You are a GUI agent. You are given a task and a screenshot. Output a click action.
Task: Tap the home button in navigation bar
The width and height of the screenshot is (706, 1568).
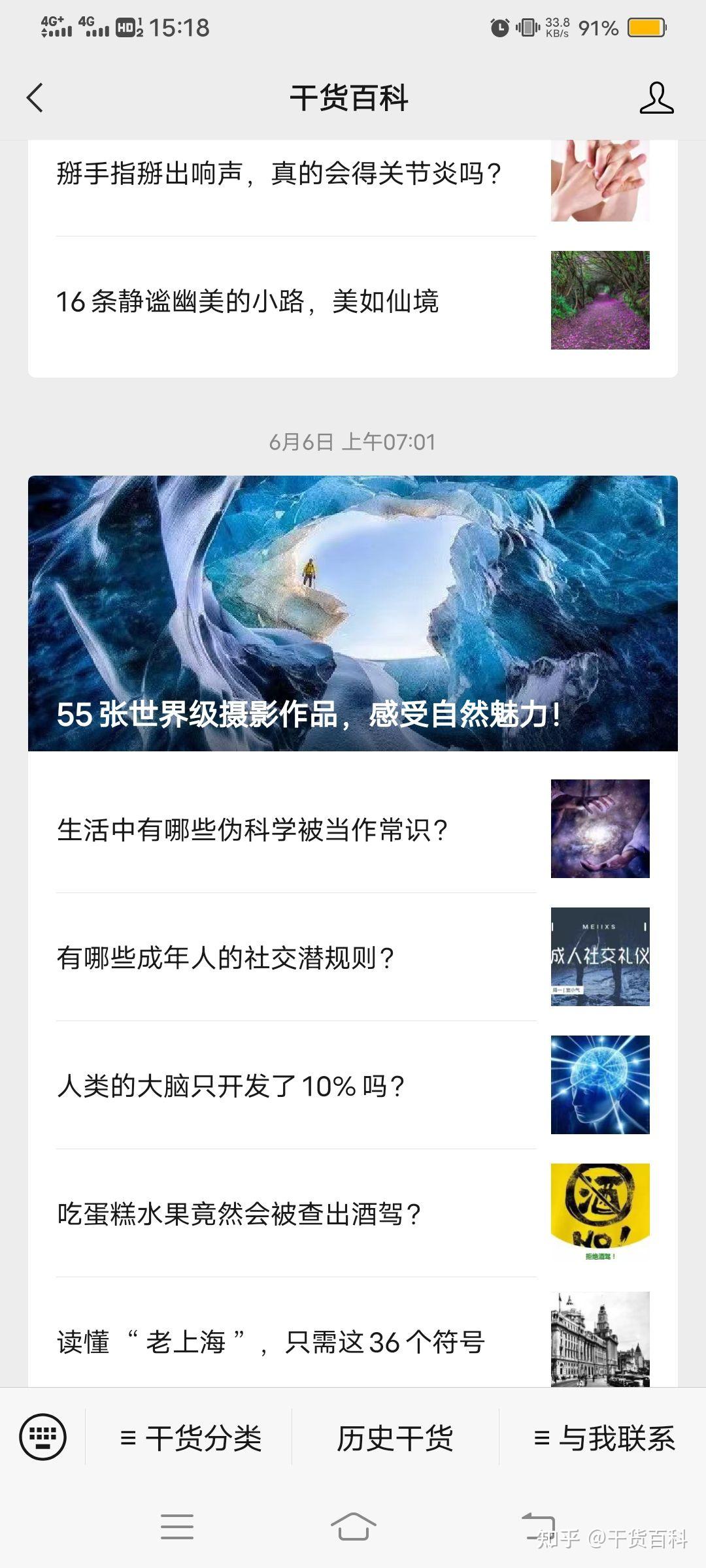click(353, 1527)
